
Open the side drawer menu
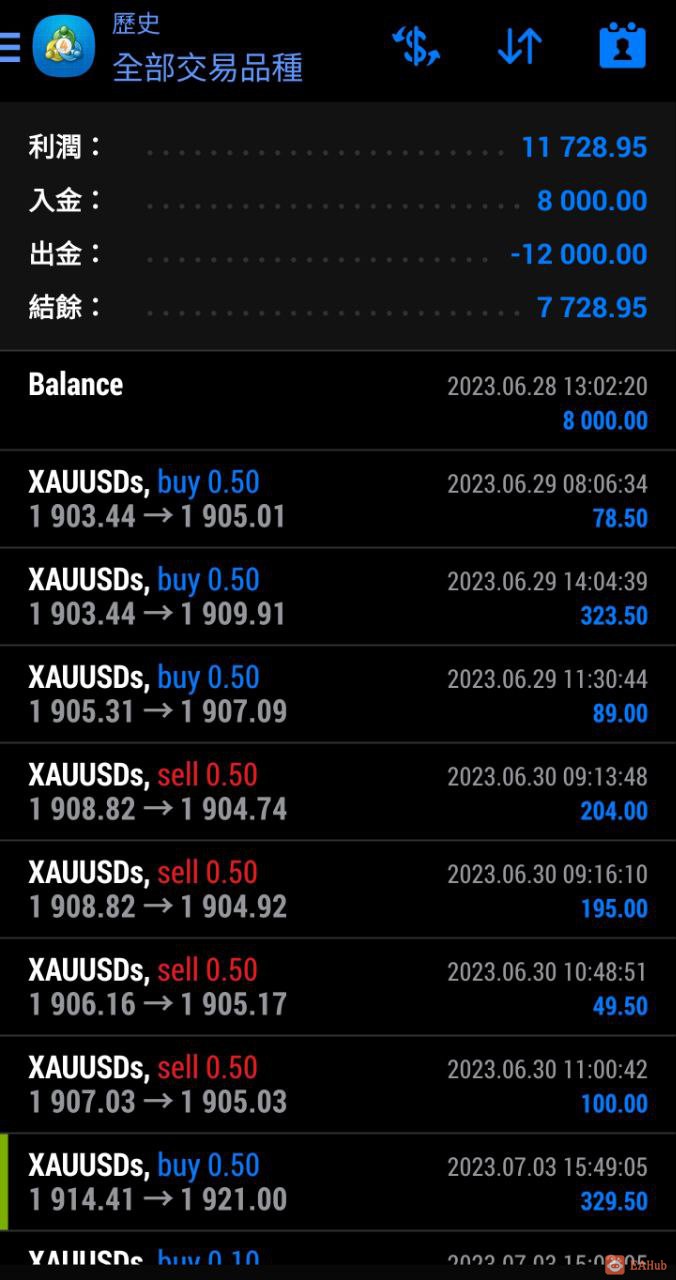click(x=12, y=47)
